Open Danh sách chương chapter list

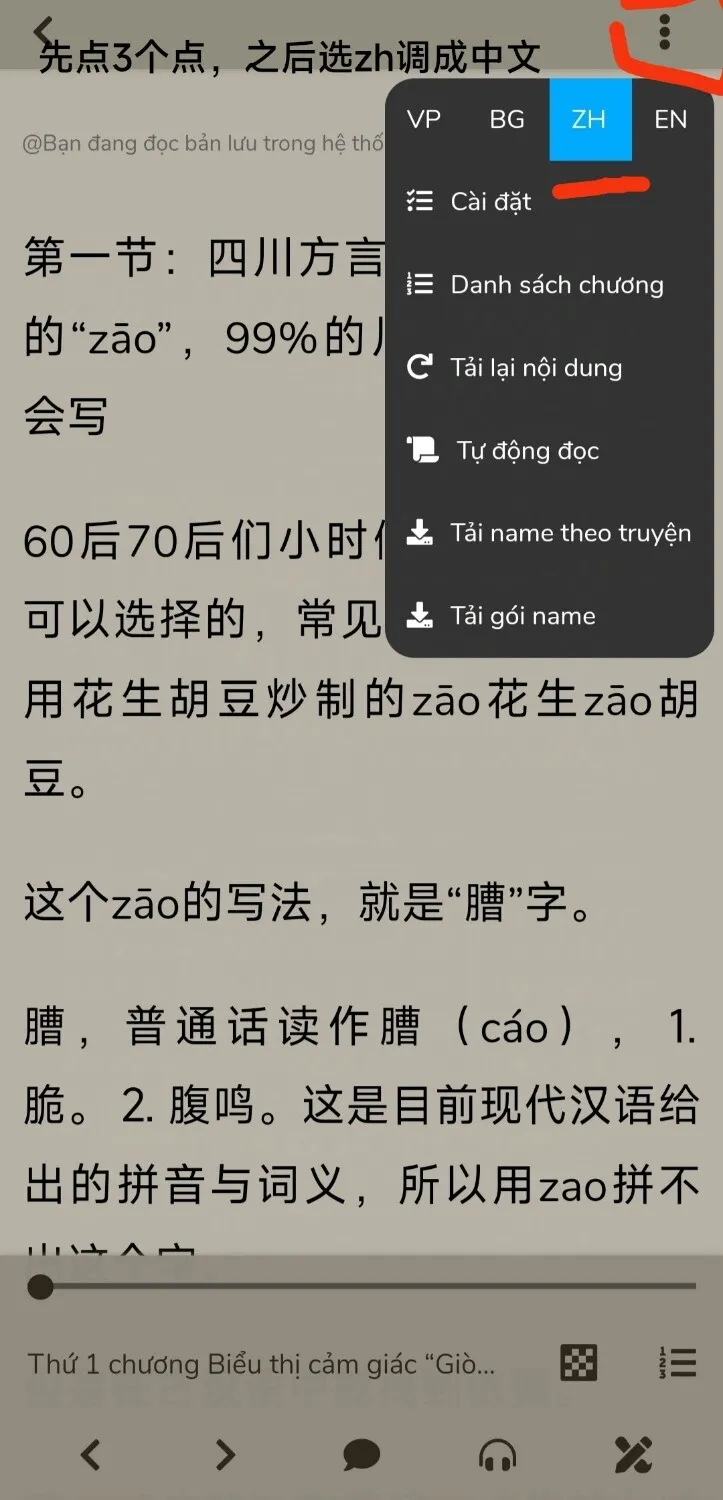tap(556, 285)
